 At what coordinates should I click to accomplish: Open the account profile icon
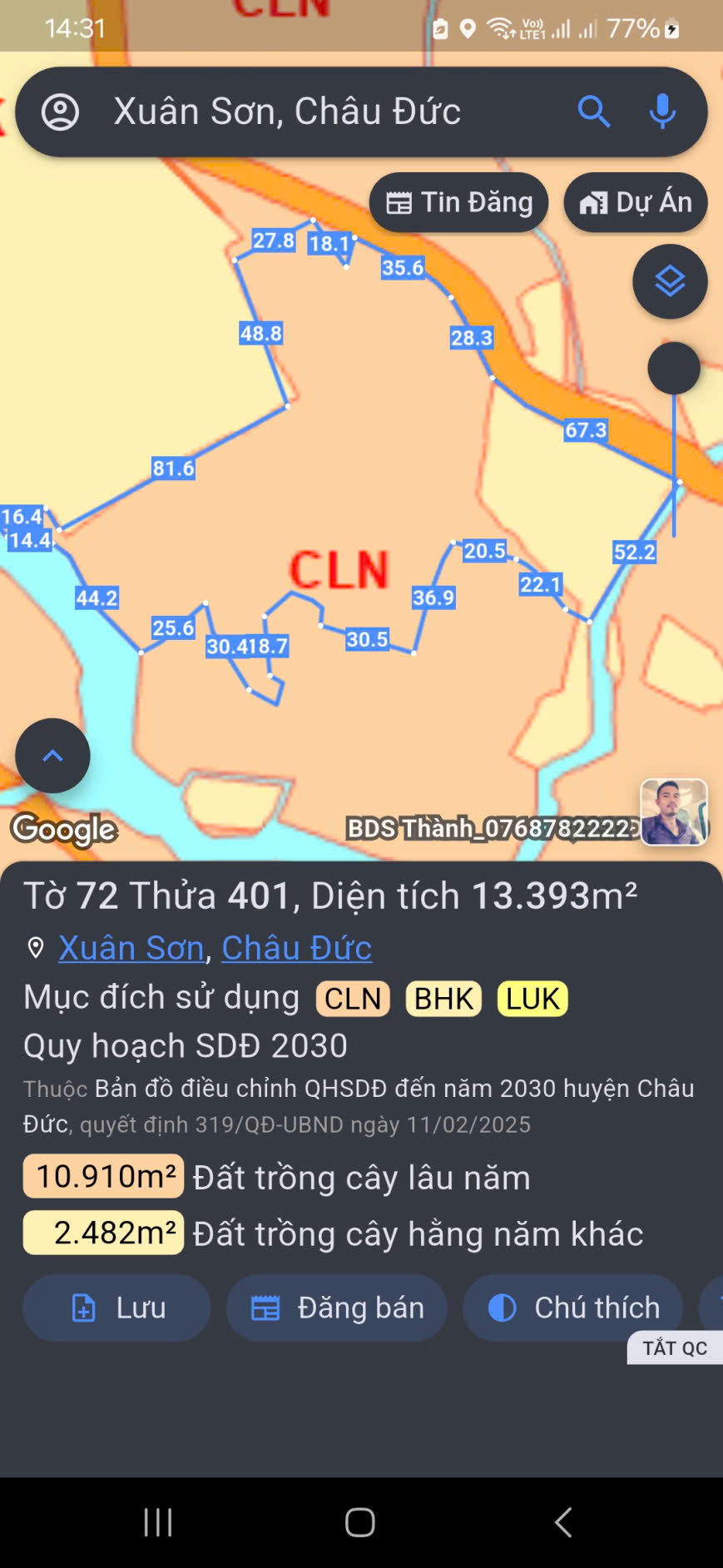[x=60, y=112]
